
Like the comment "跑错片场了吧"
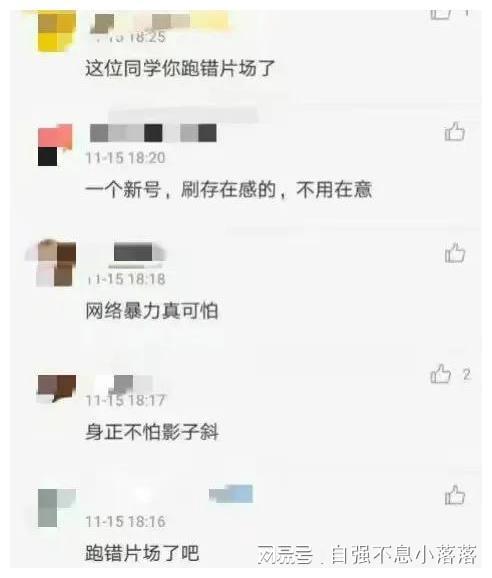click(454, 495)
